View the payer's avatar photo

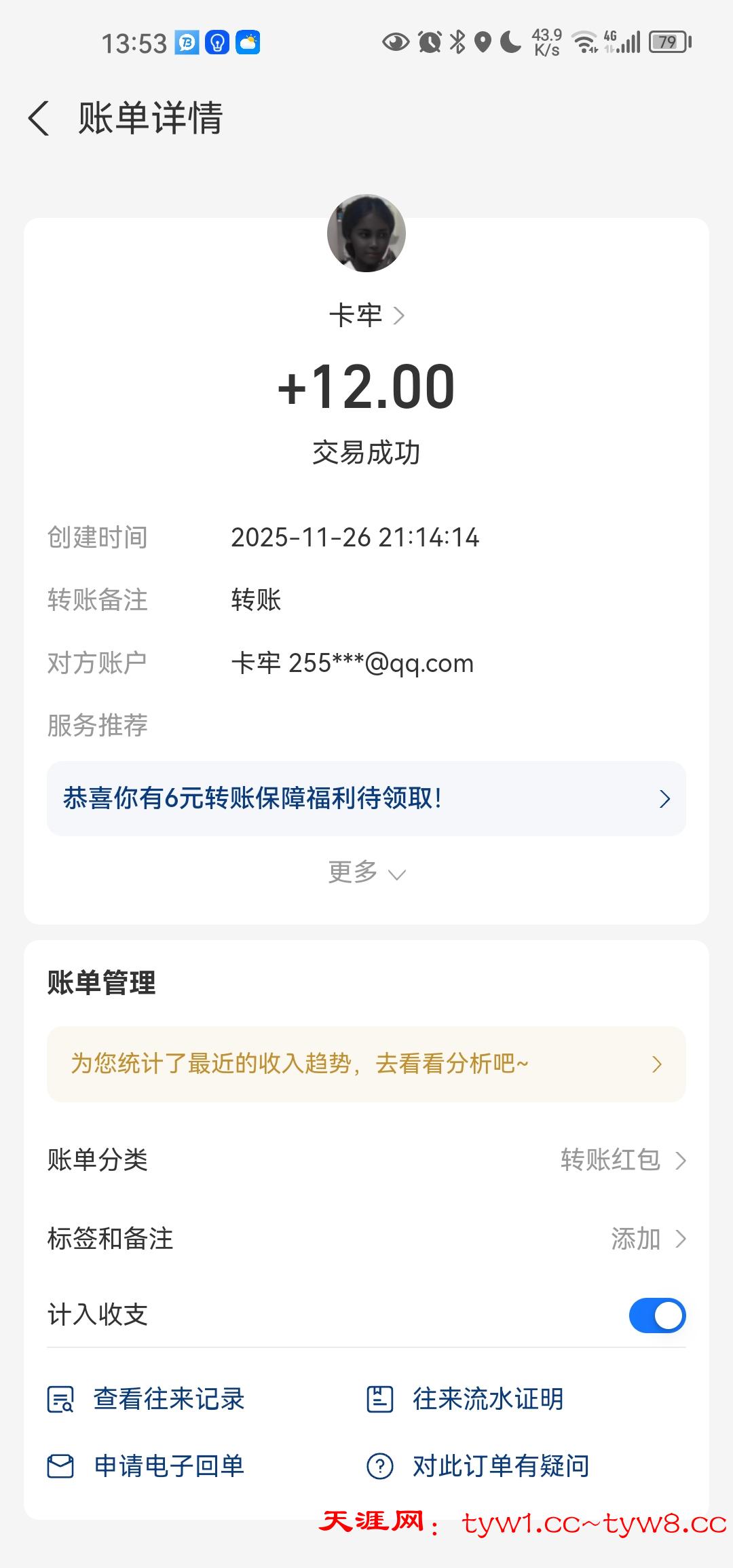tap(366, 234)
